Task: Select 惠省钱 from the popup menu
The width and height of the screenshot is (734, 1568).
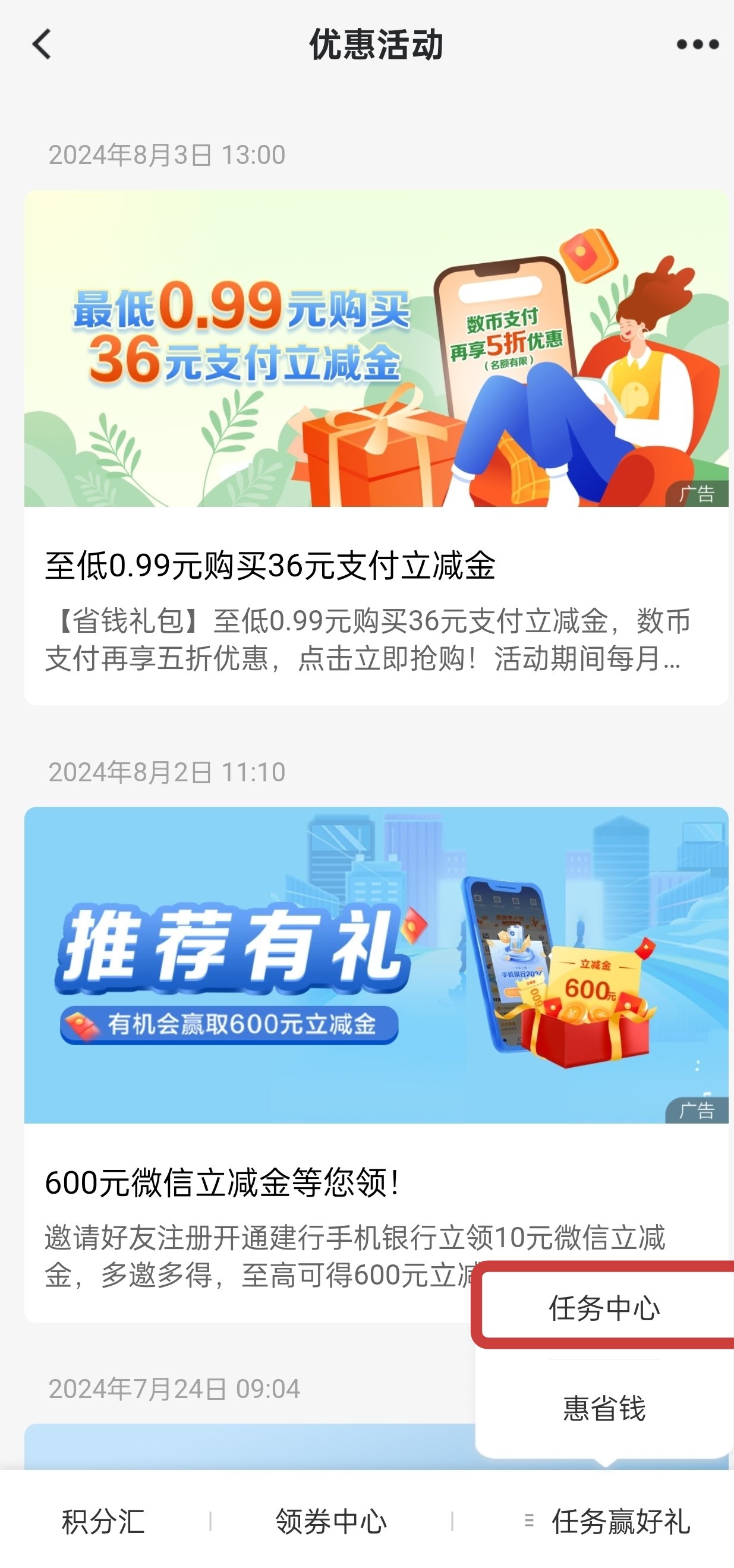Action: pyautogui.click(x=604, y=1408)
